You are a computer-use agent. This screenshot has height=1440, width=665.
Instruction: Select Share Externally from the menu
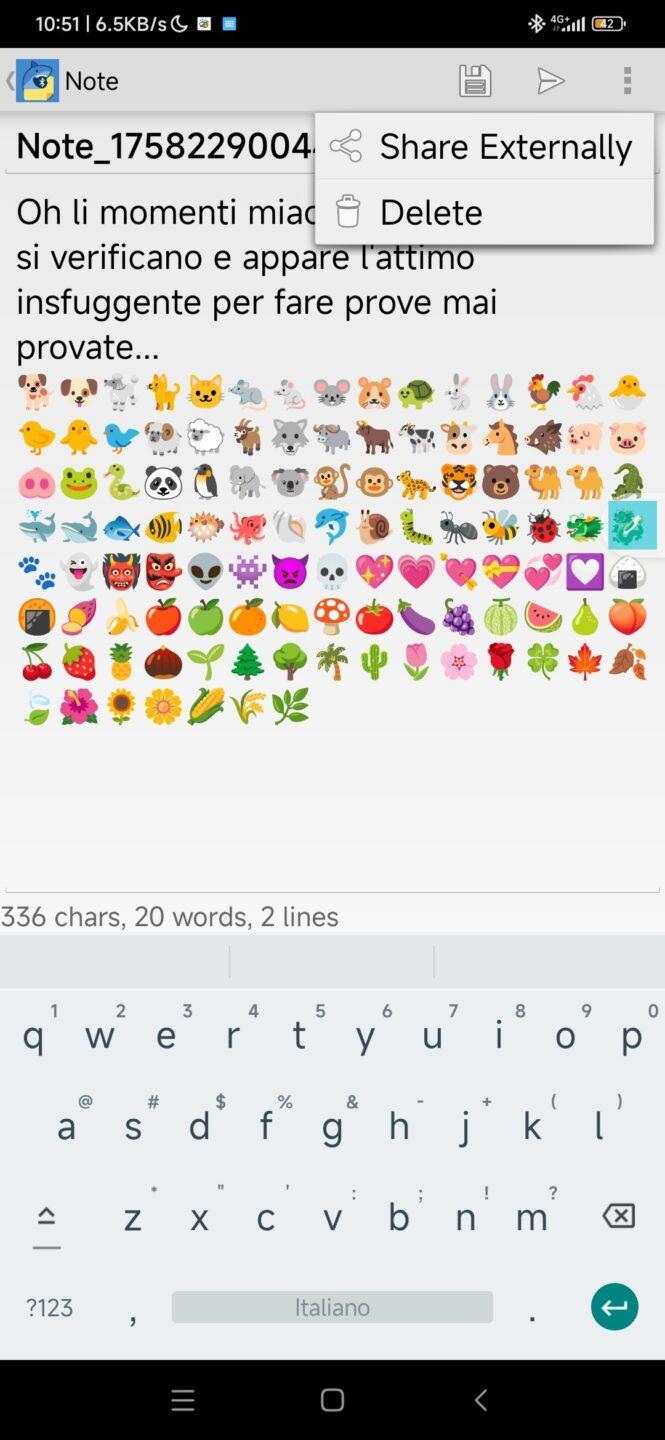pos(485,147)
